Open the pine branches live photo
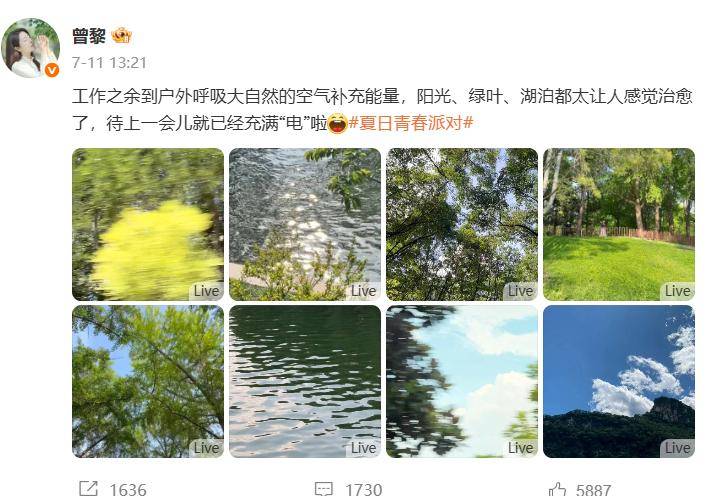The width and height of the screenshot is (716, 496). 148,381
